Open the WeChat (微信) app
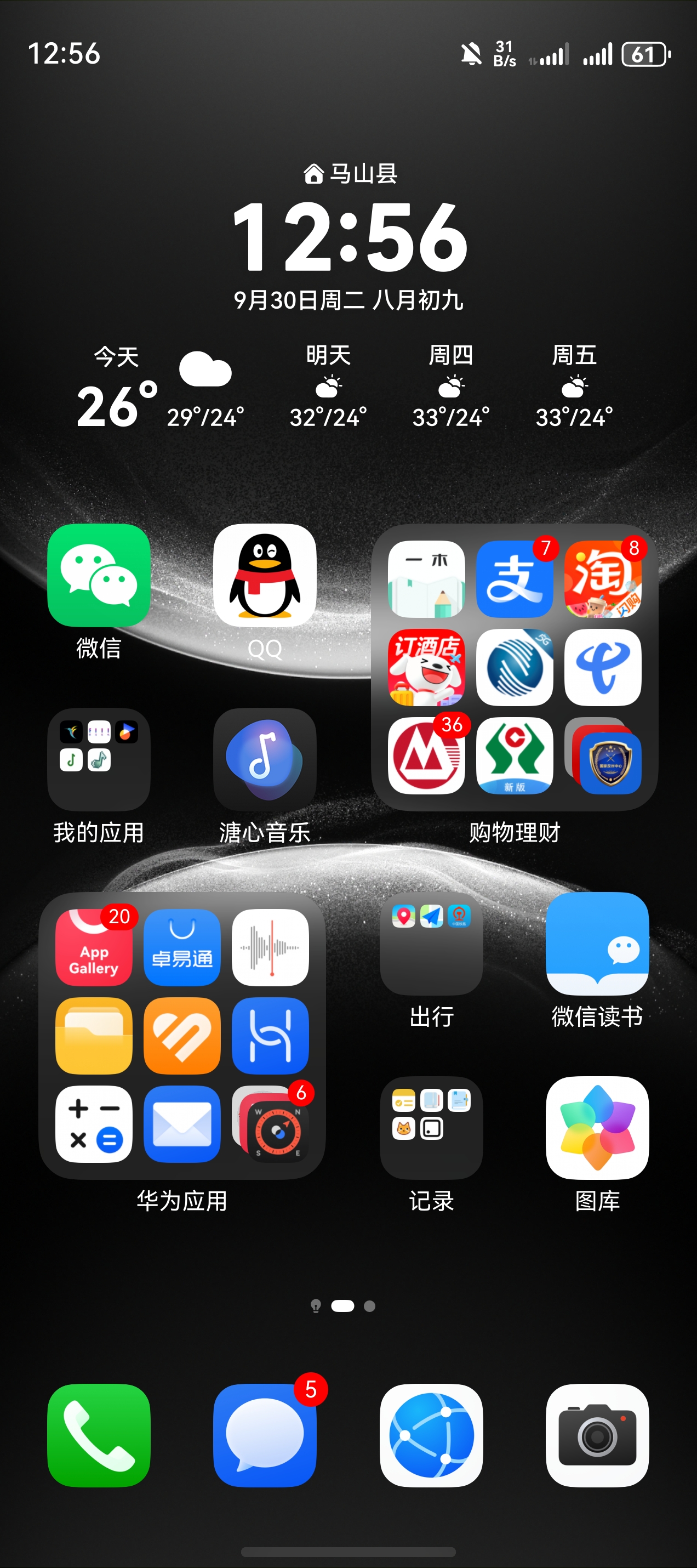The image size is (697, 1568). 99,575
